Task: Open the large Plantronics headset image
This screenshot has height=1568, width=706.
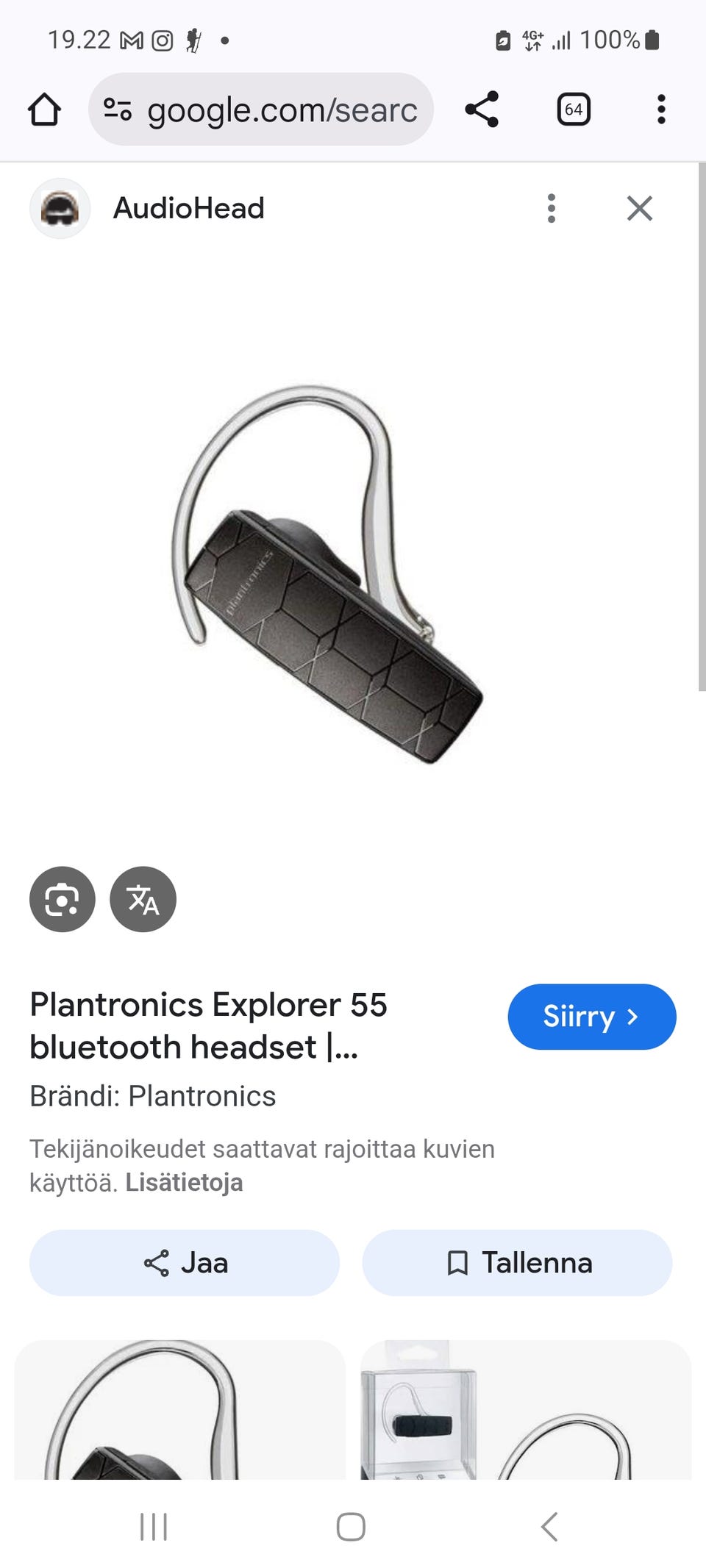Action: (x=327, y=573)
